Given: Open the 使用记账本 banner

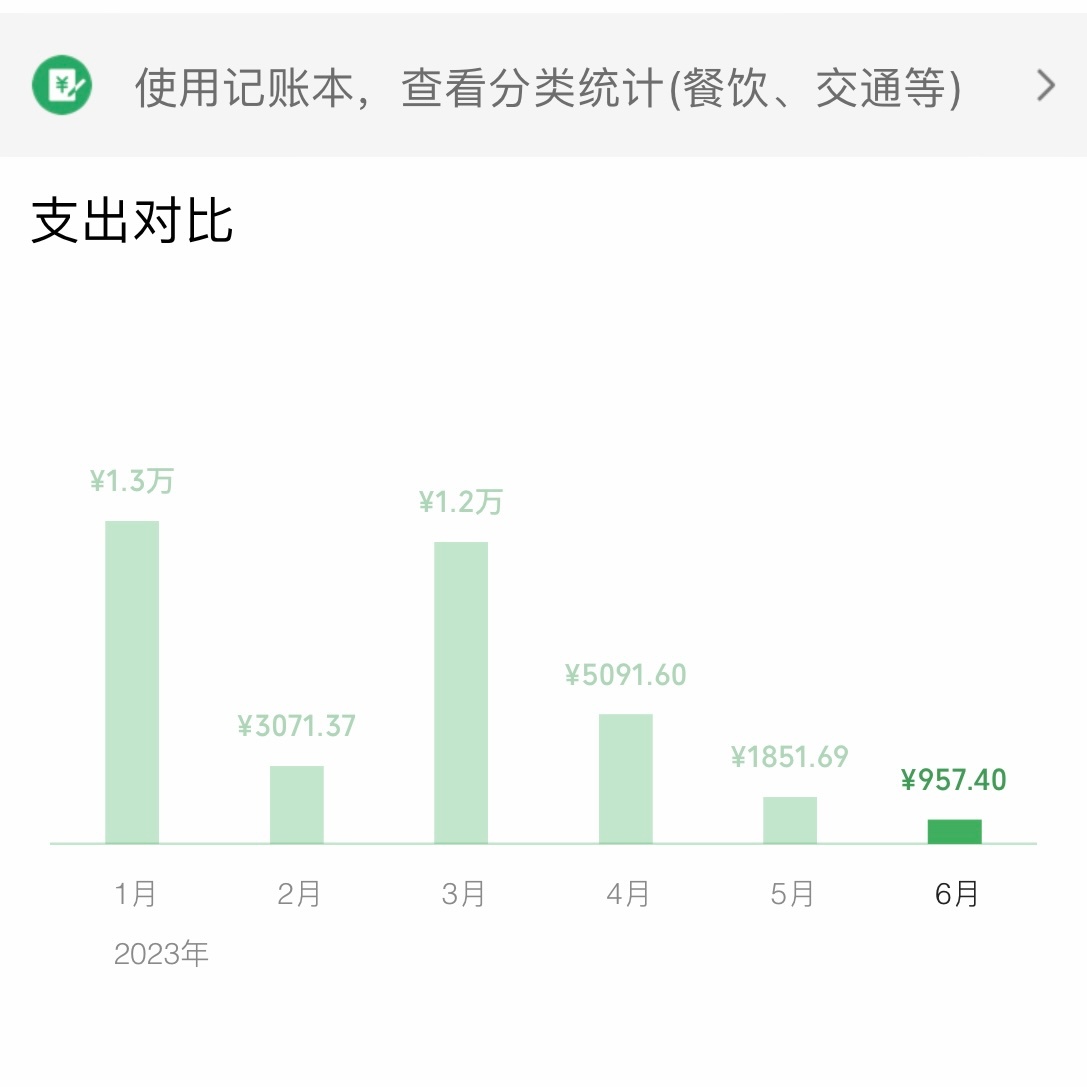Looking at the screenshot, I should coord(543,88).
